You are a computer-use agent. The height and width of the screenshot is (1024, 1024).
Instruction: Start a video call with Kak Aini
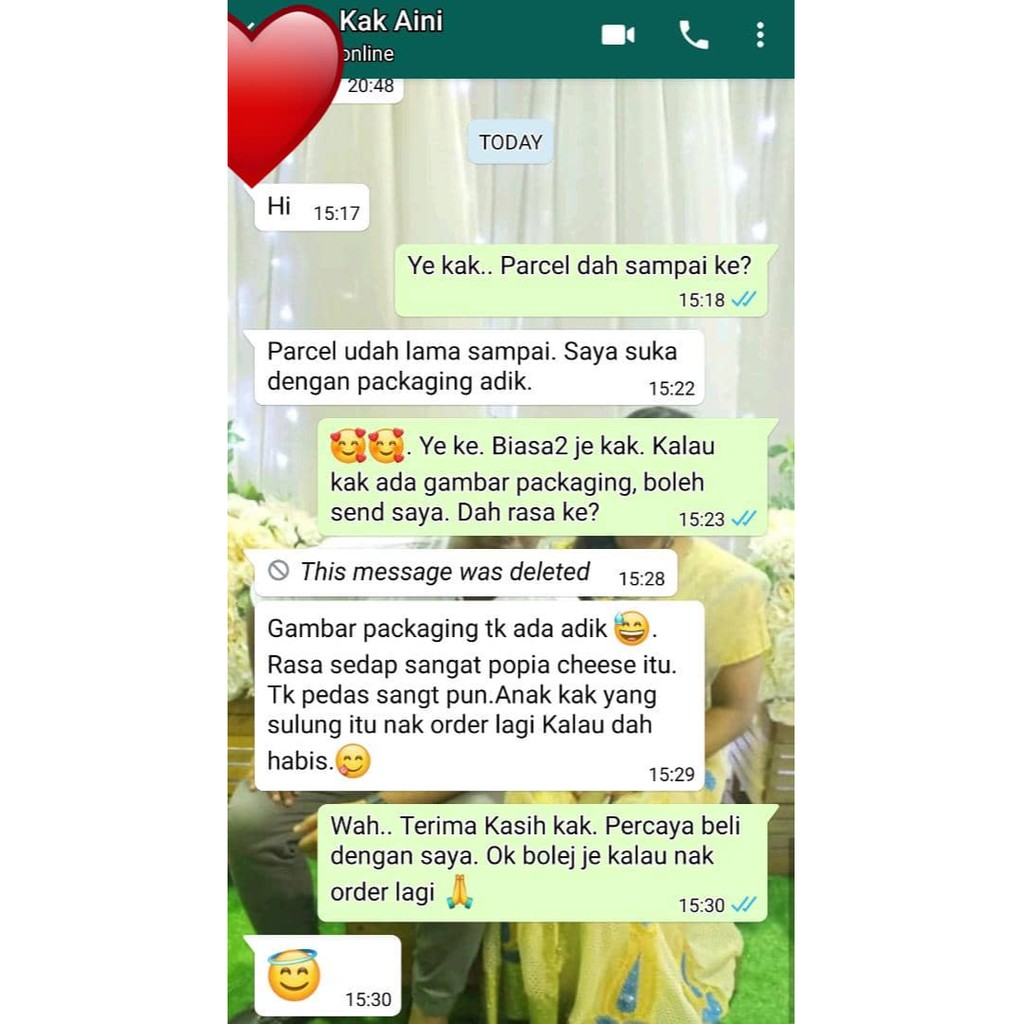618,35
